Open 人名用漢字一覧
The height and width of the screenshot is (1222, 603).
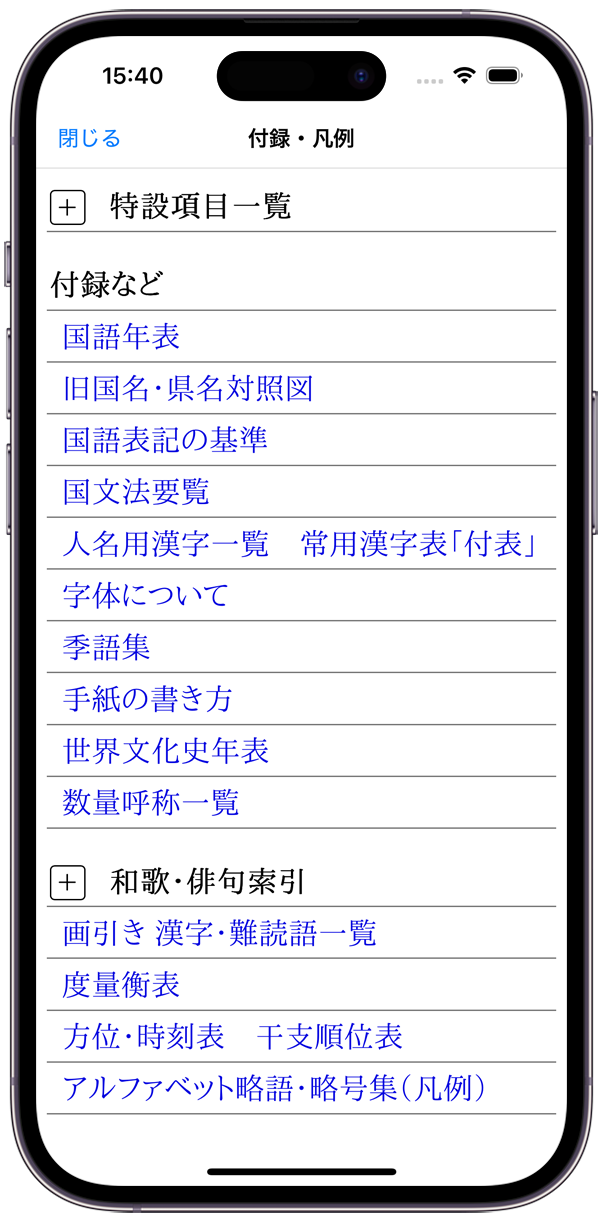point(166,544)
